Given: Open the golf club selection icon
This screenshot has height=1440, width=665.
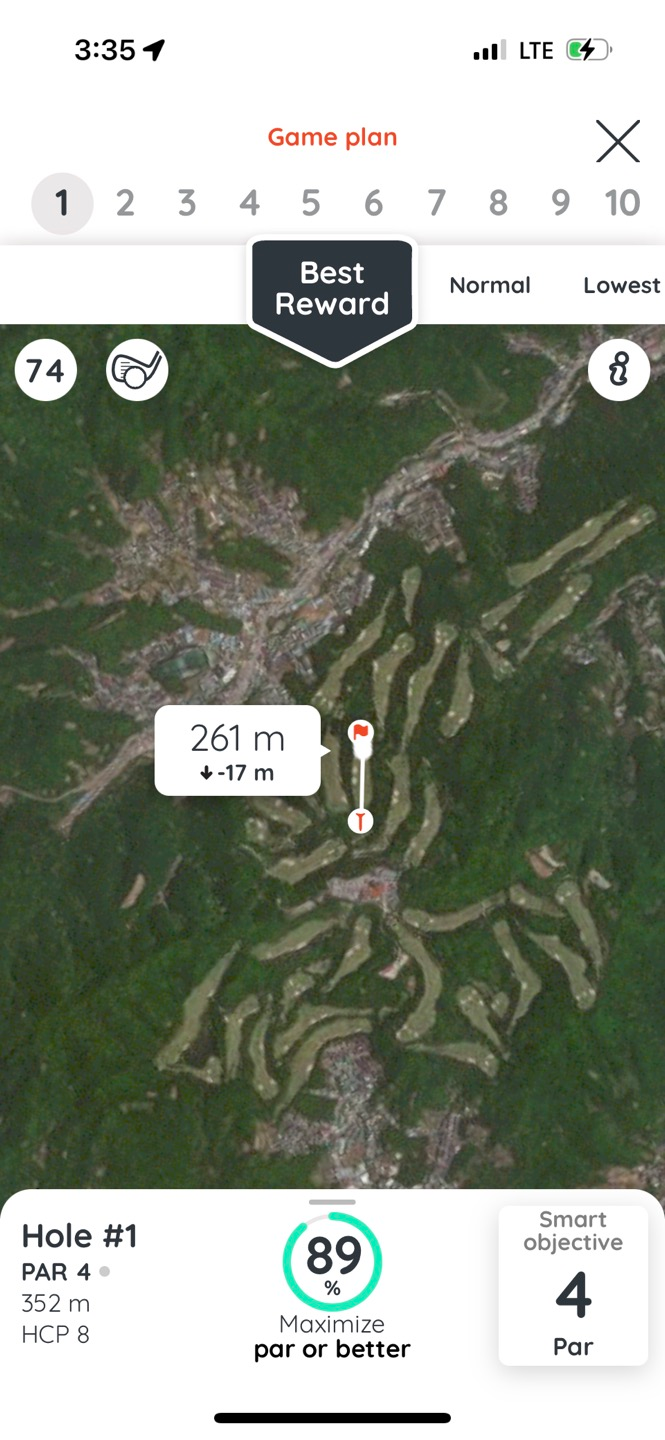Looking at the screenshot, I should 137,371.
